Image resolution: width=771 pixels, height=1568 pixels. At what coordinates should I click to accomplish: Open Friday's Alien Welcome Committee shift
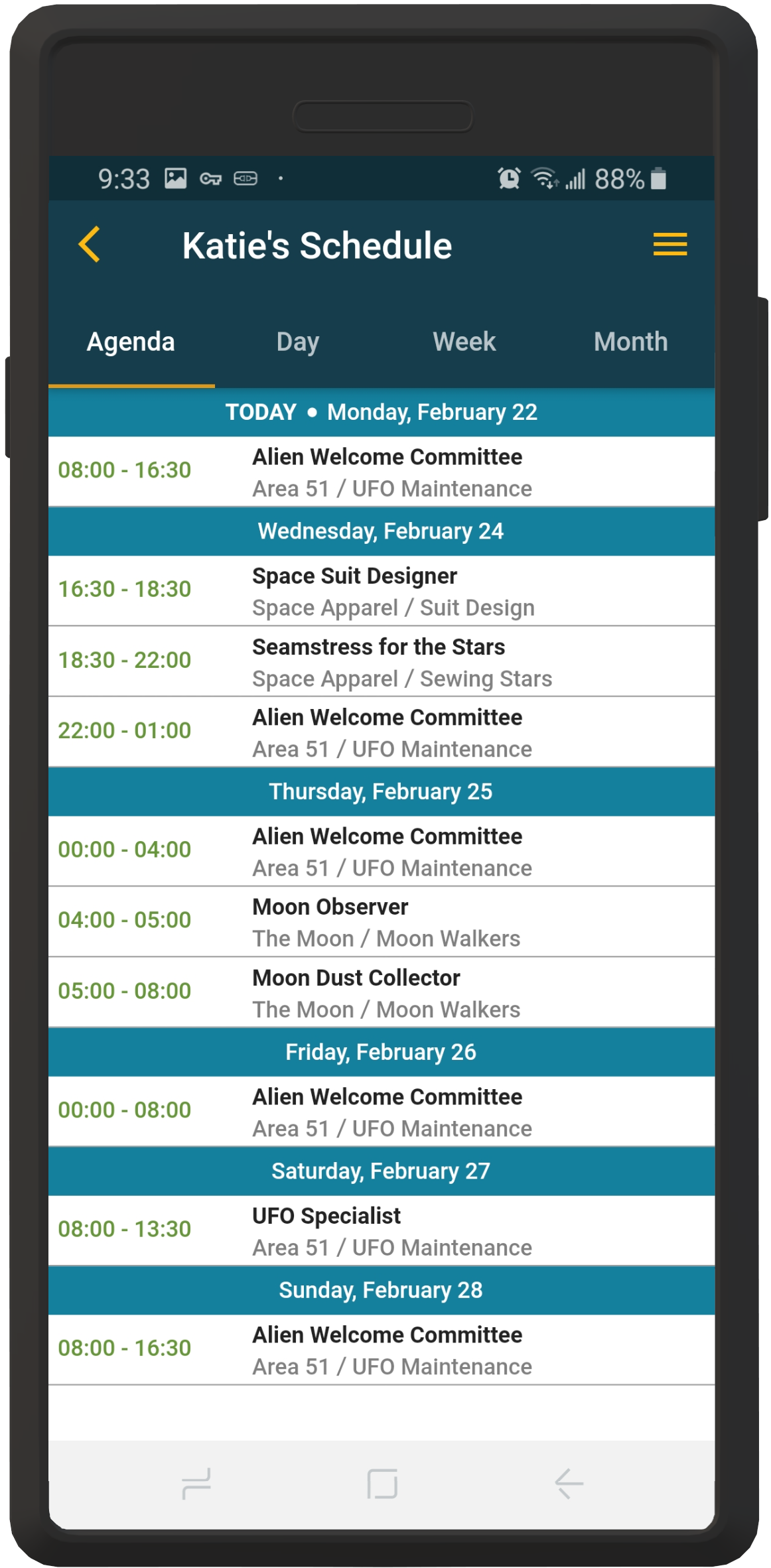click(x=382, y=1112)
